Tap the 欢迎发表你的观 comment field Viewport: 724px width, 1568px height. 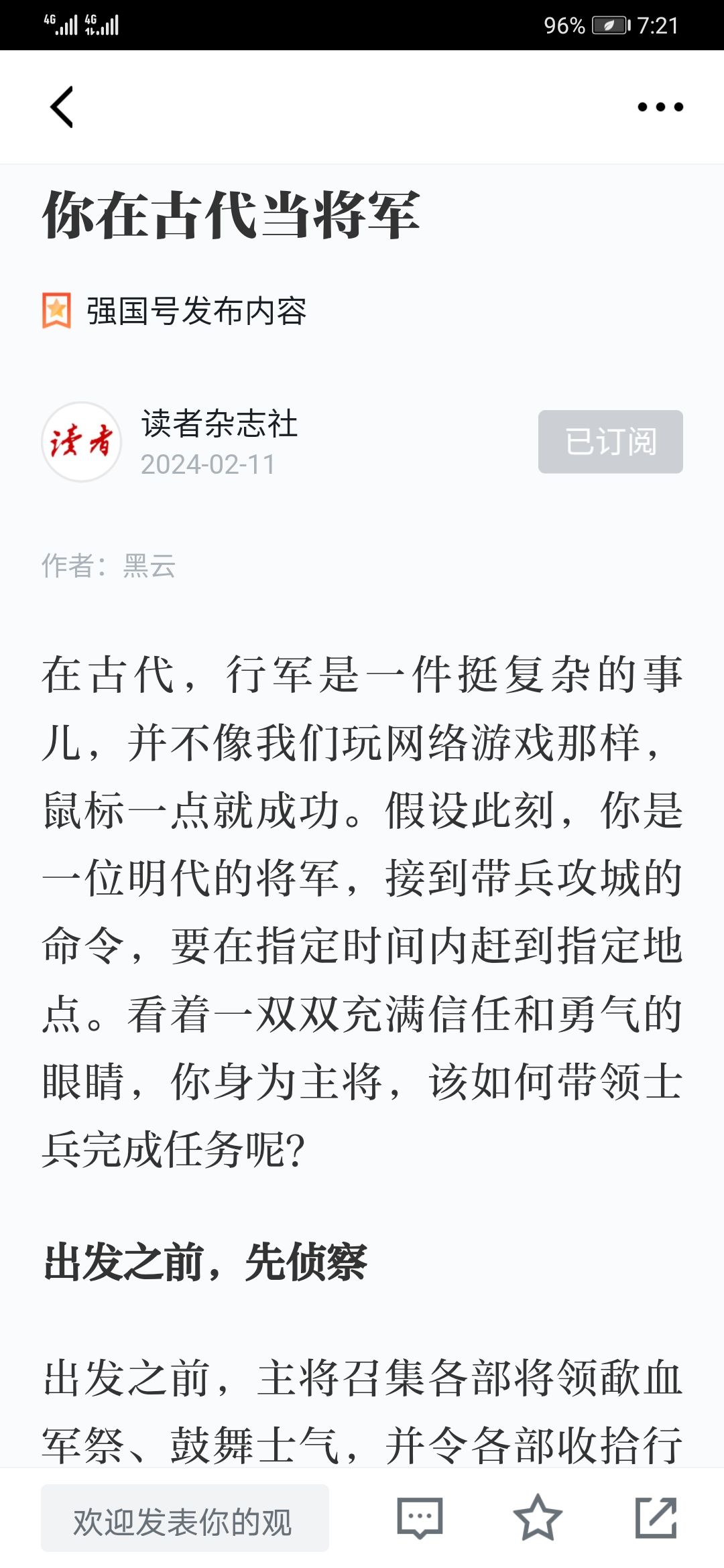[185, 1518]
